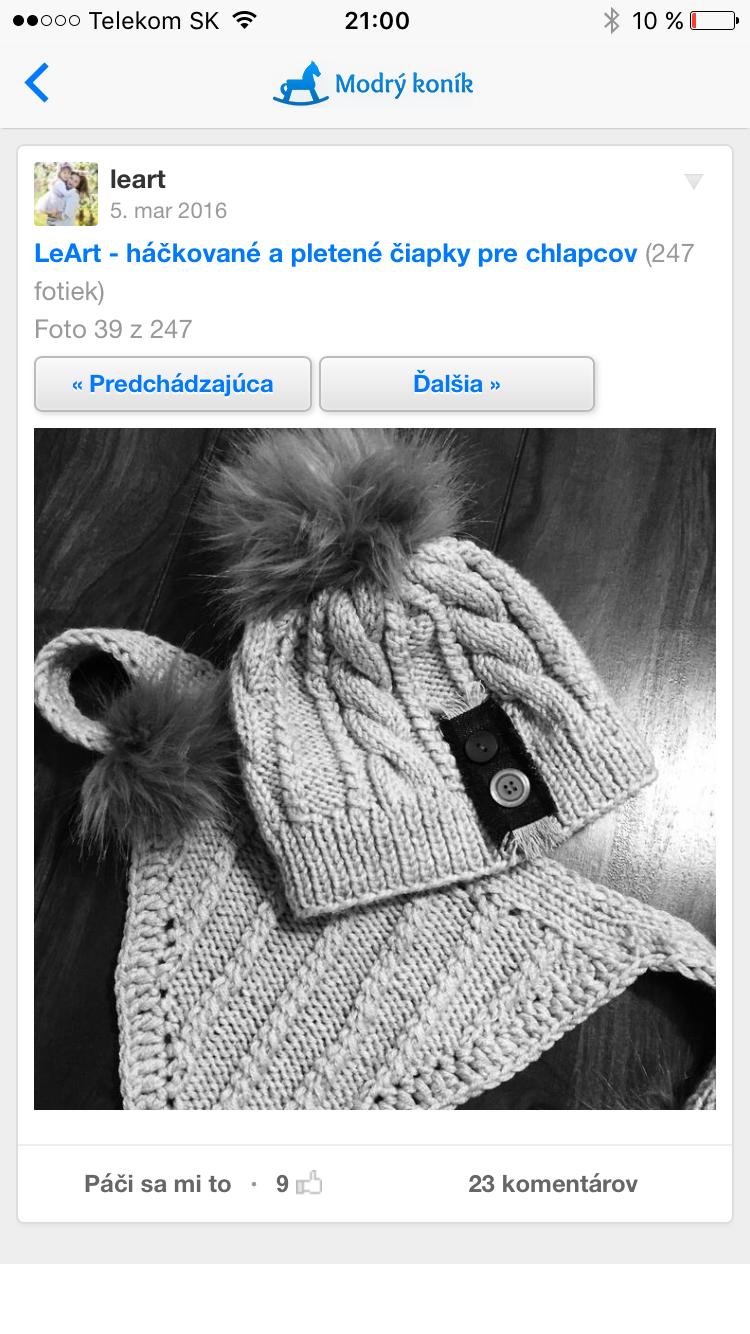Open leart's profile picture

[66, 194]
